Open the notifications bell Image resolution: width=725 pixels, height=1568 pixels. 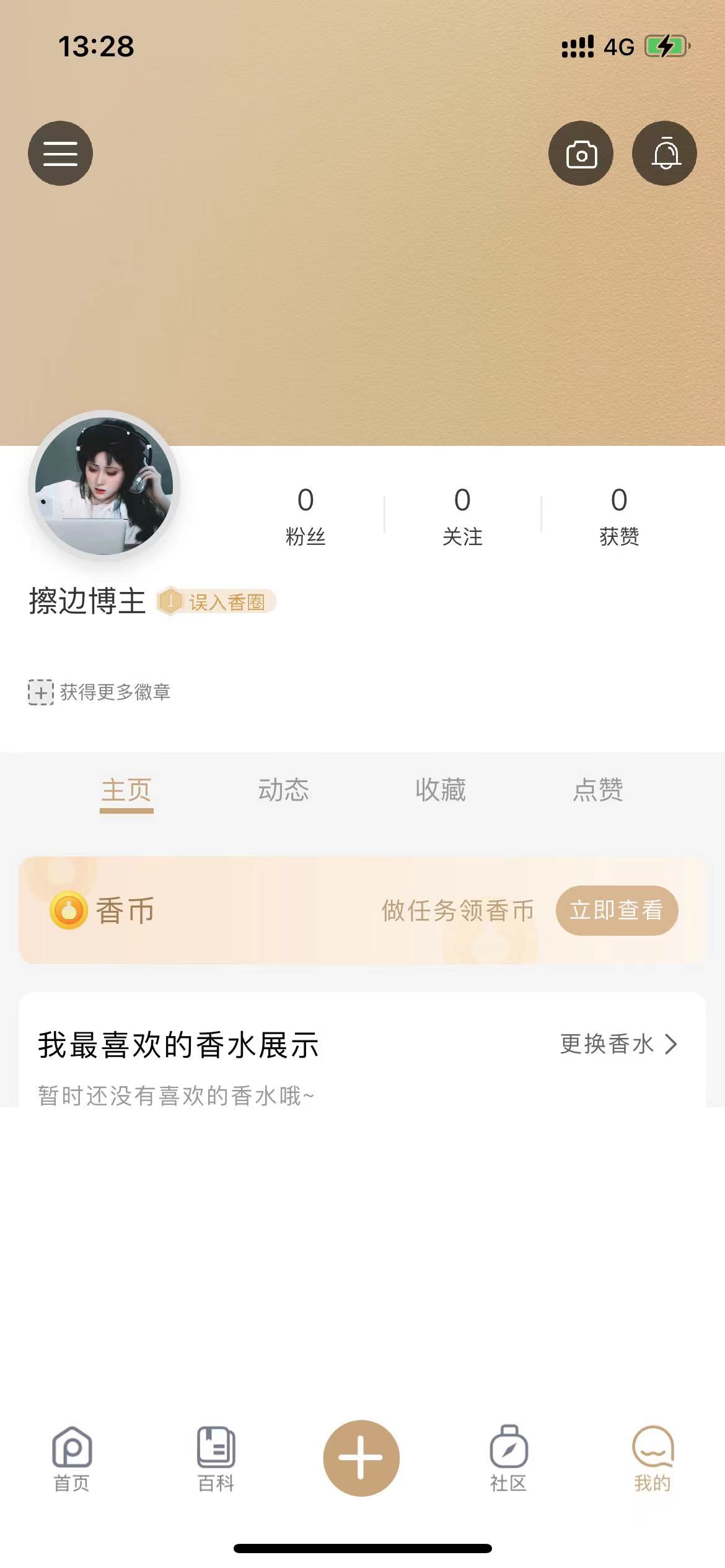[x=664, y=153]
